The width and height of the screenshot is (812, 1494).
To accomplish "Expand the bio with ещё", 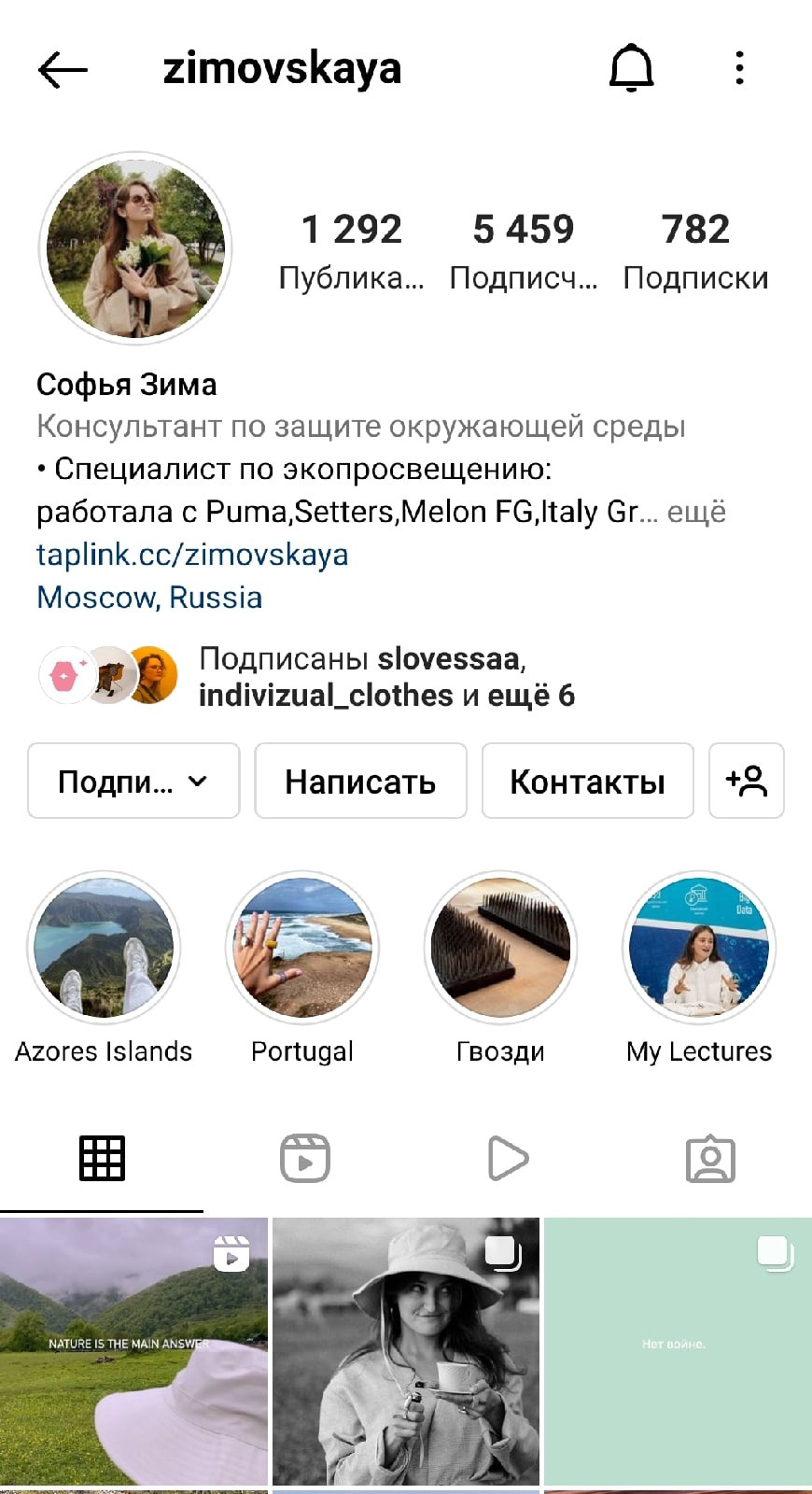I will [696, 512].
